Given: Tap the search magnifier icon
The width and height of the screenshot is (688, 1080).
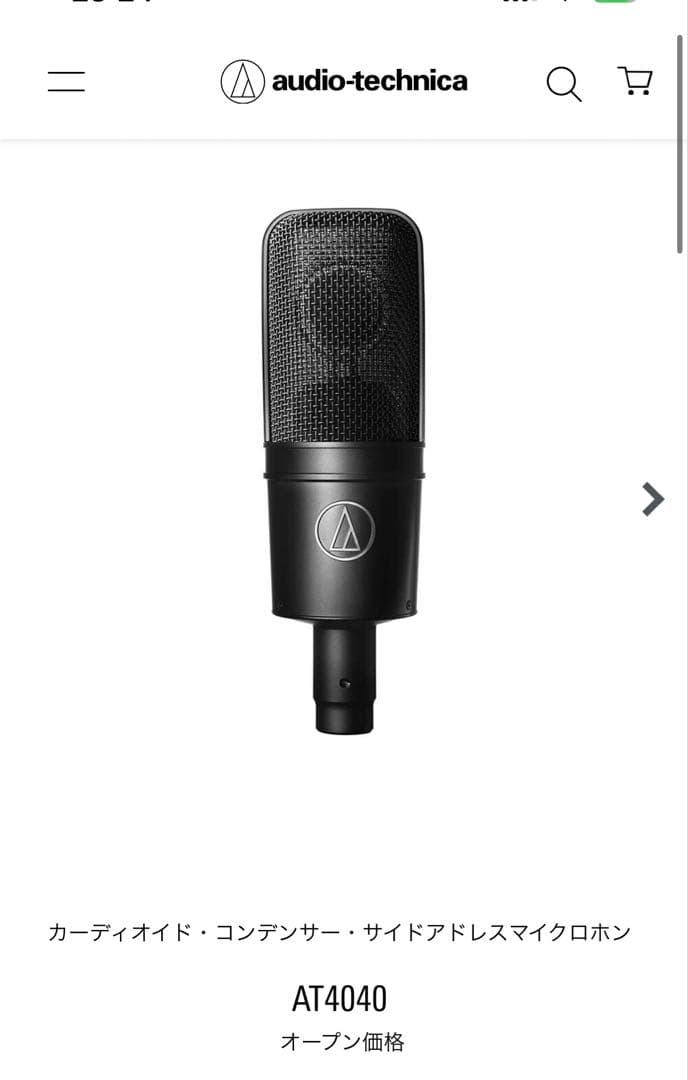Looking at the screenshot, I should tap(563, 84).
